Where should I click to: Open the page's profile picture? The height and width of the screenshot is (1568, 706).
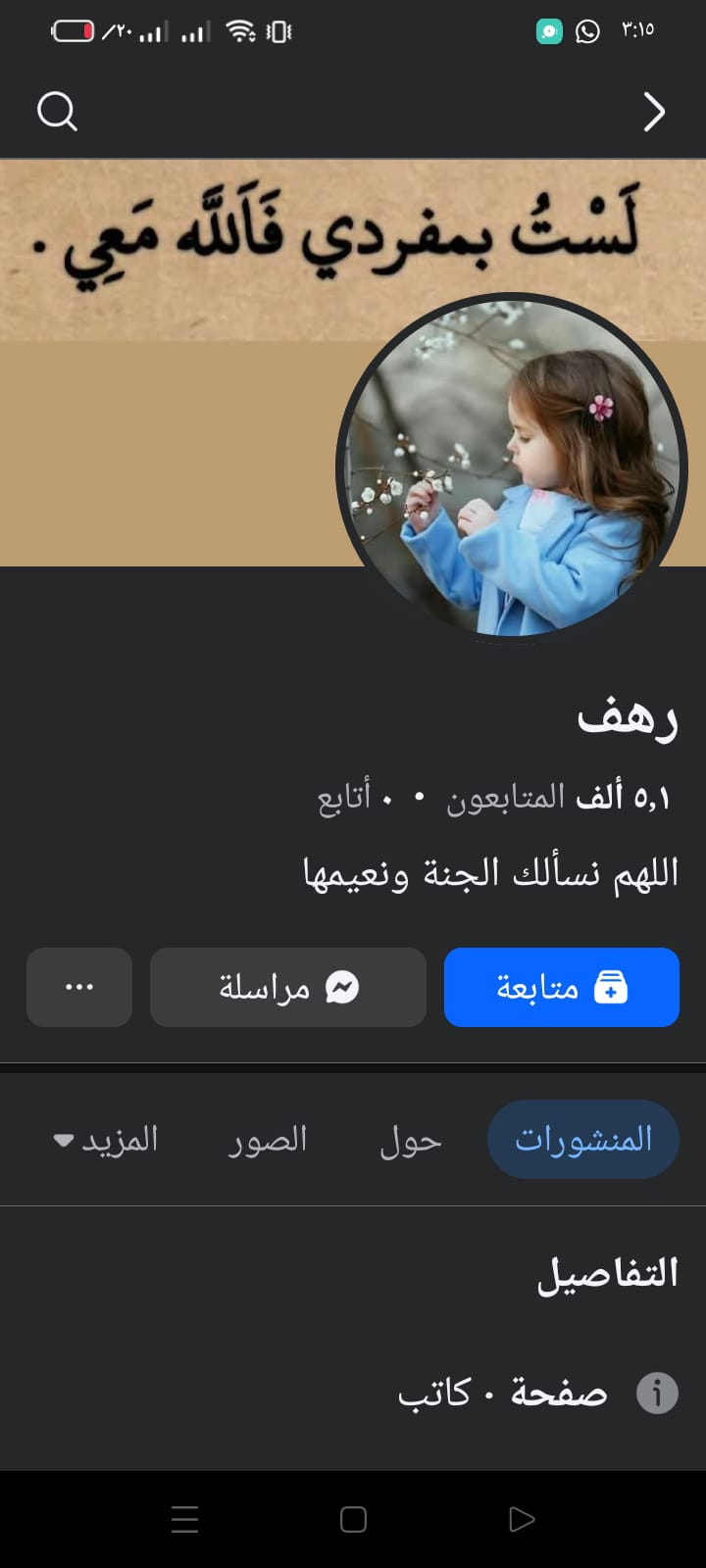click(x=511, y=467)
